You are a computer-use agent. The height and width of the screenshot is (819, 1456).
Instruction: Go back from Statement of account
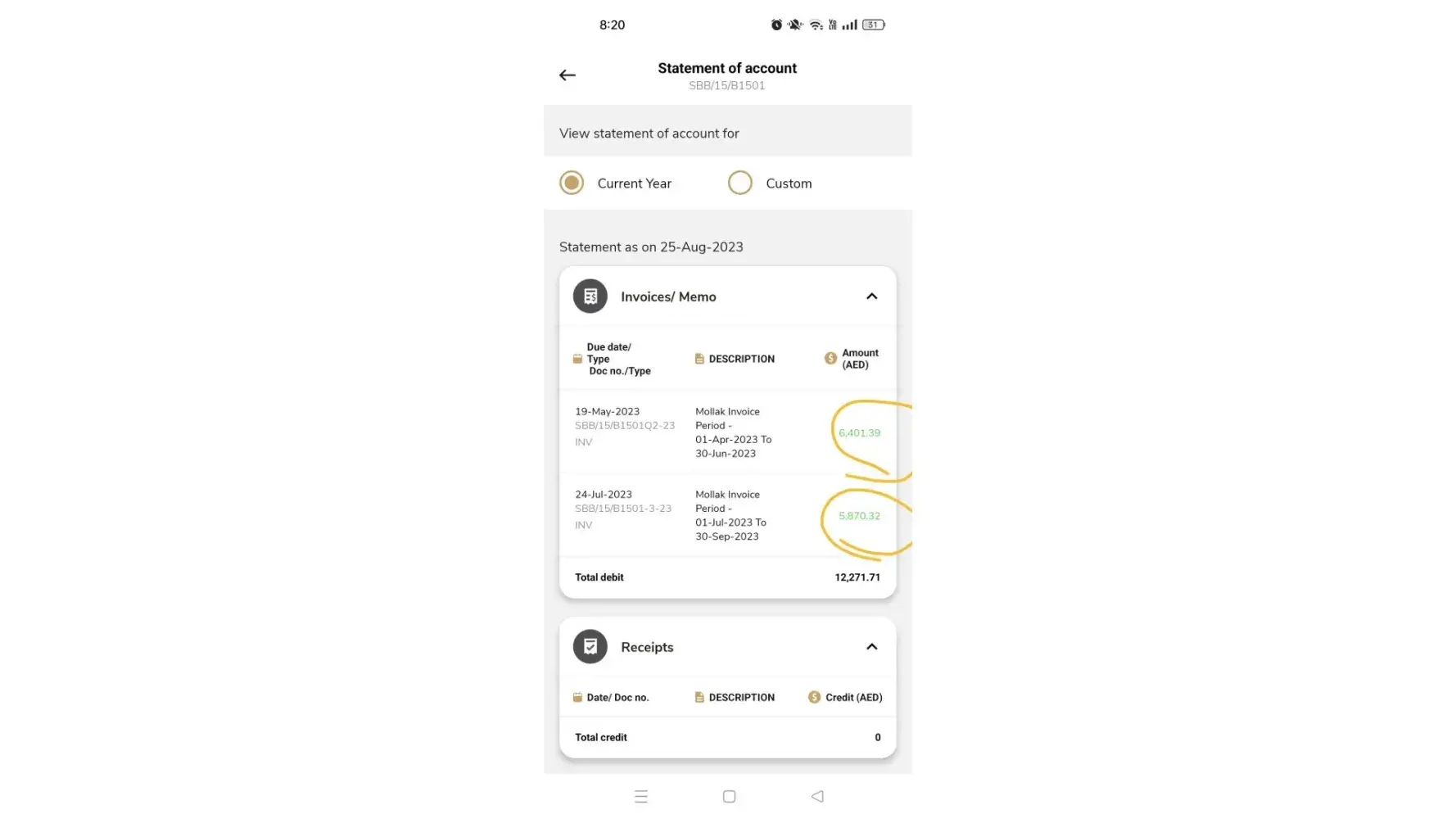[567, 75]
